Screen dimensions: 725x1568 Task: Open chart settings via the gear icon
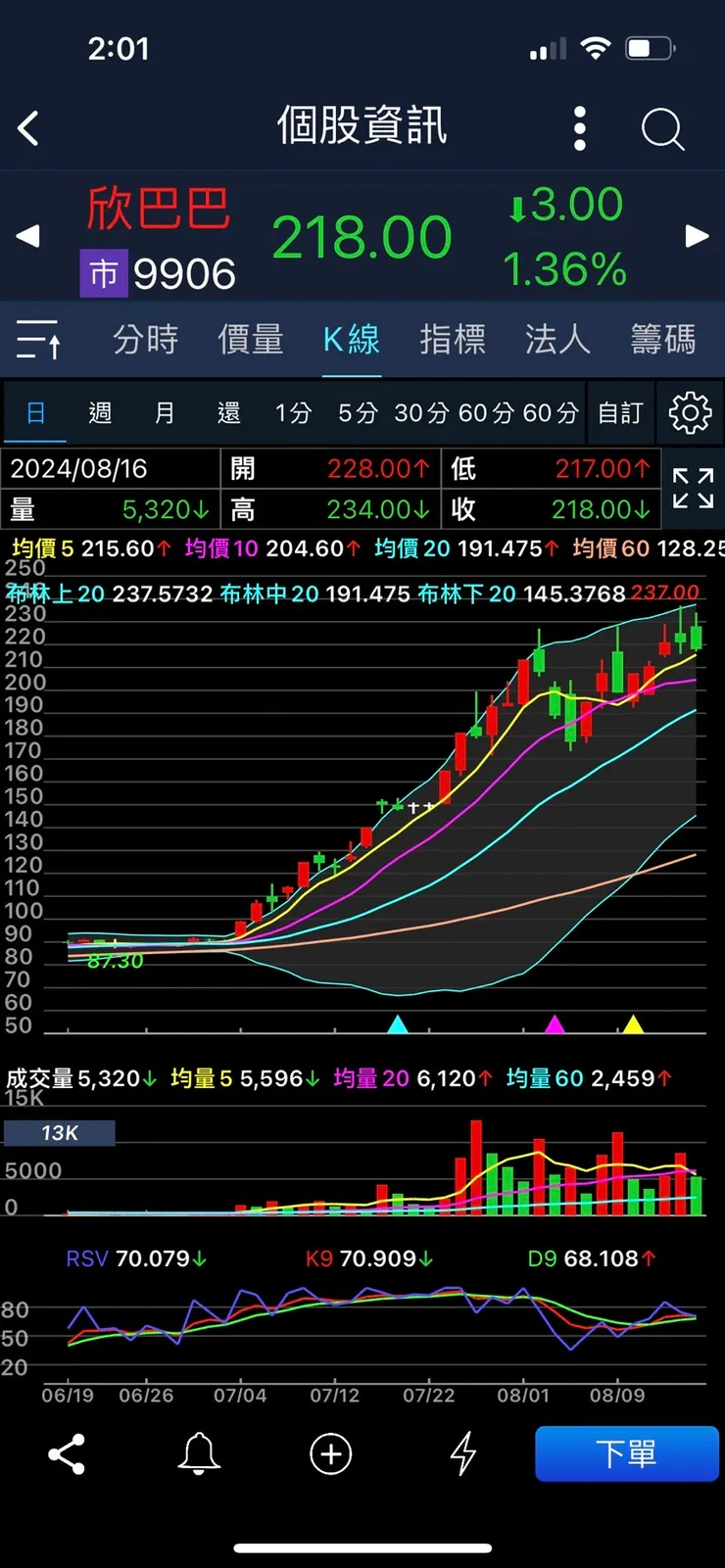tap(690, 412)
